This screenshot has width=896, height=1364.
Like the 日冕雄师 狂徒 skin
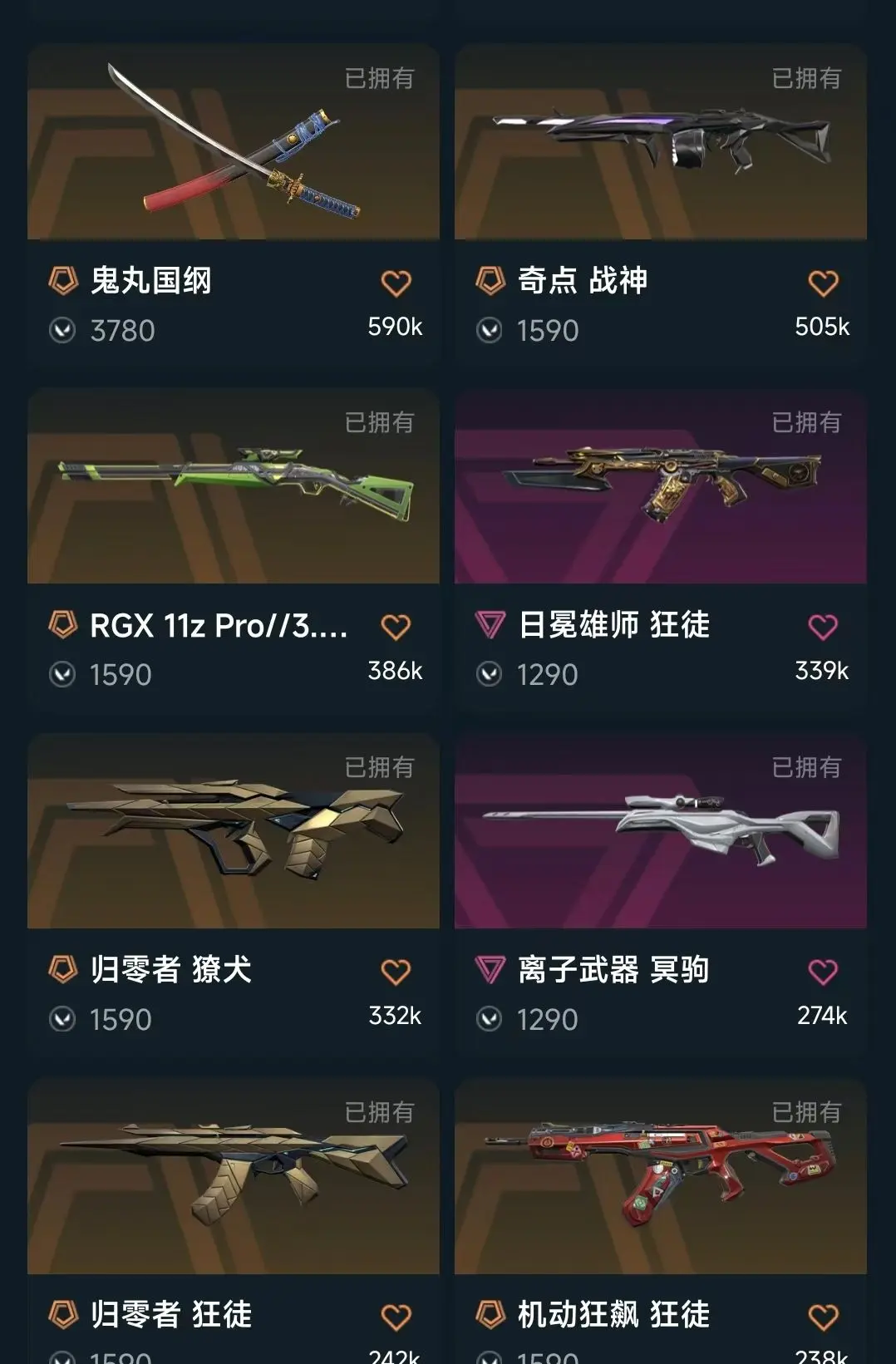(823, 628)
